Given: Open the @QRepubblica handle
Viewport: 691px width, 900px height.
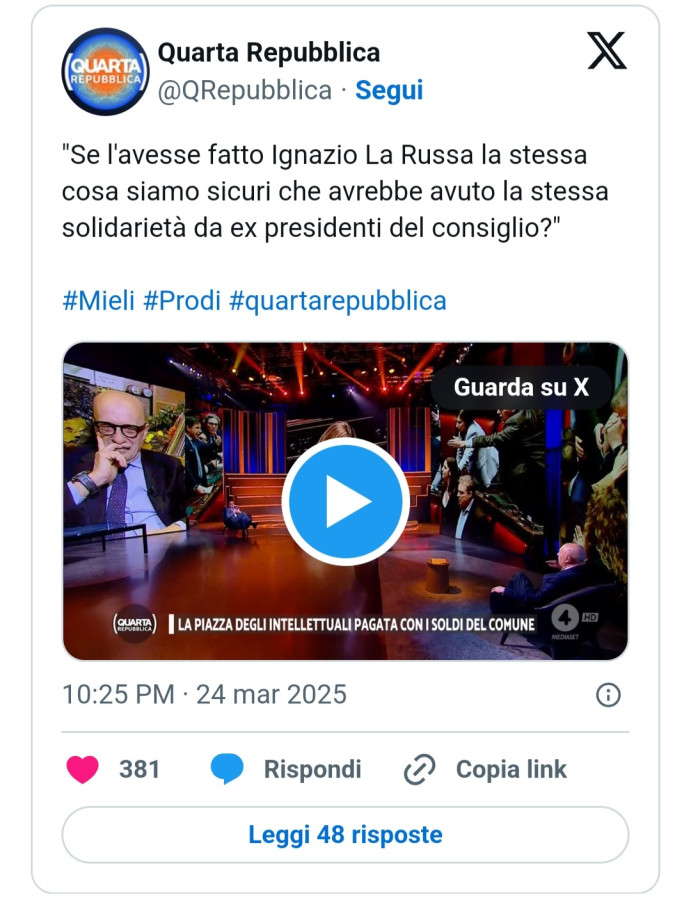Looking at the screenshot, I should coord(245,90).
